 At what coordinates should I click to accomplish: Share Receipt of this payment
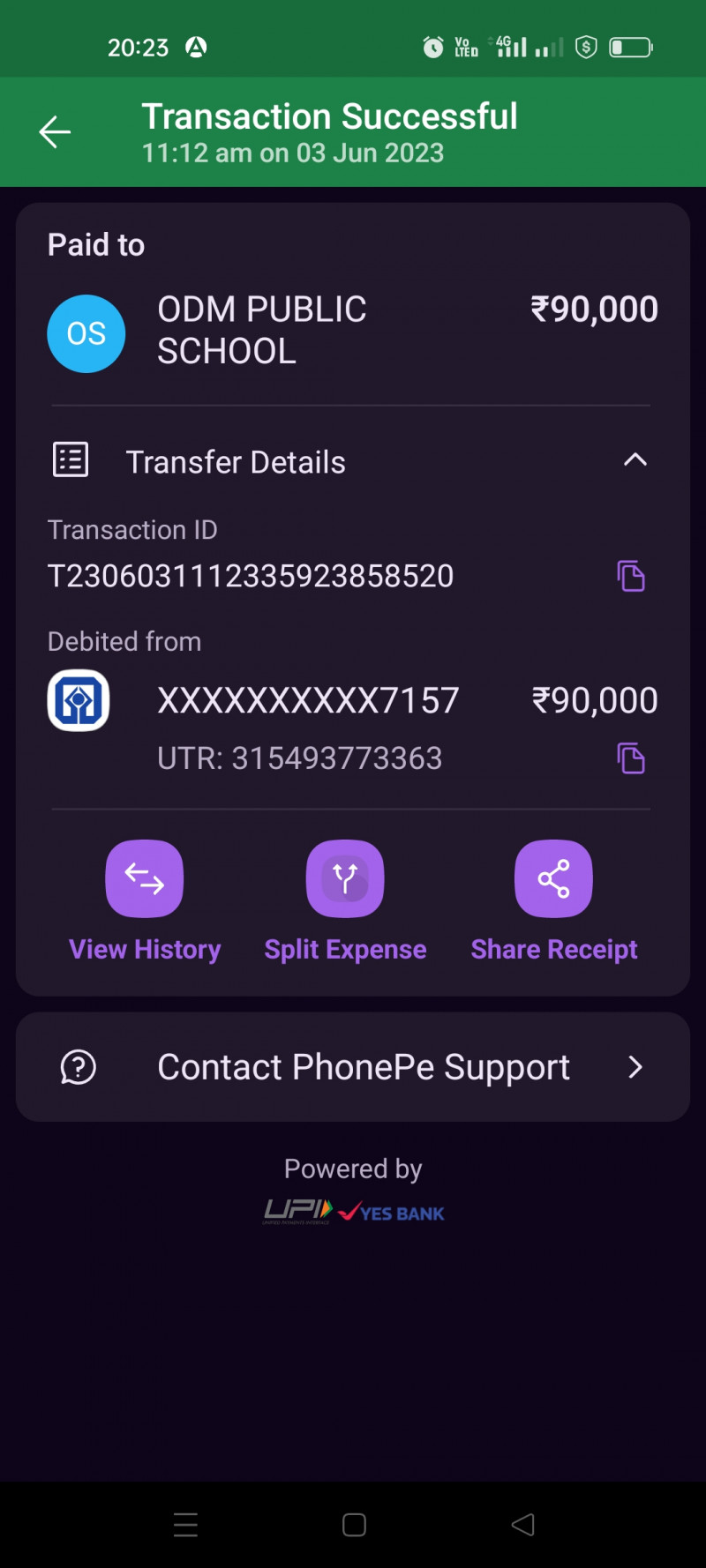click(553, 880)
